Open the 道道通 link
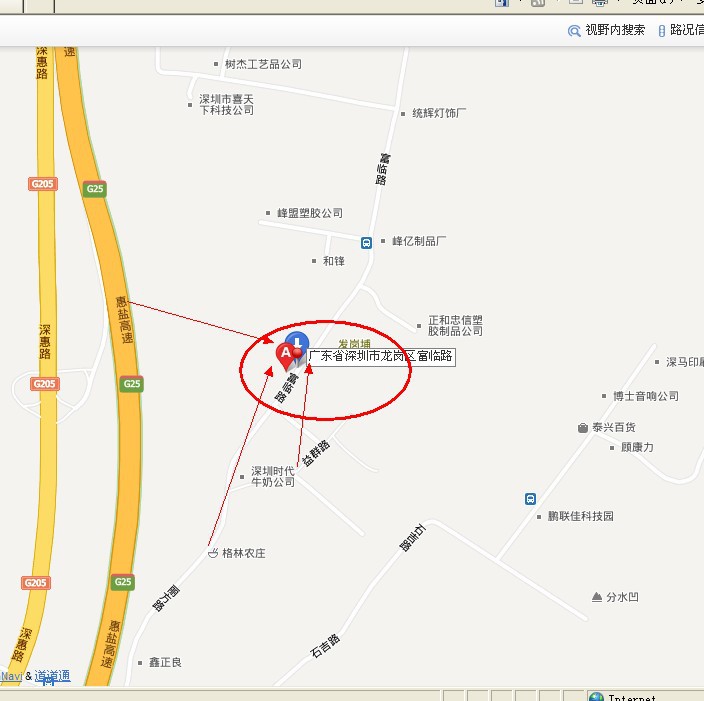Image resolution: width=704 pixels, height=701 pixels. point(52,677)
